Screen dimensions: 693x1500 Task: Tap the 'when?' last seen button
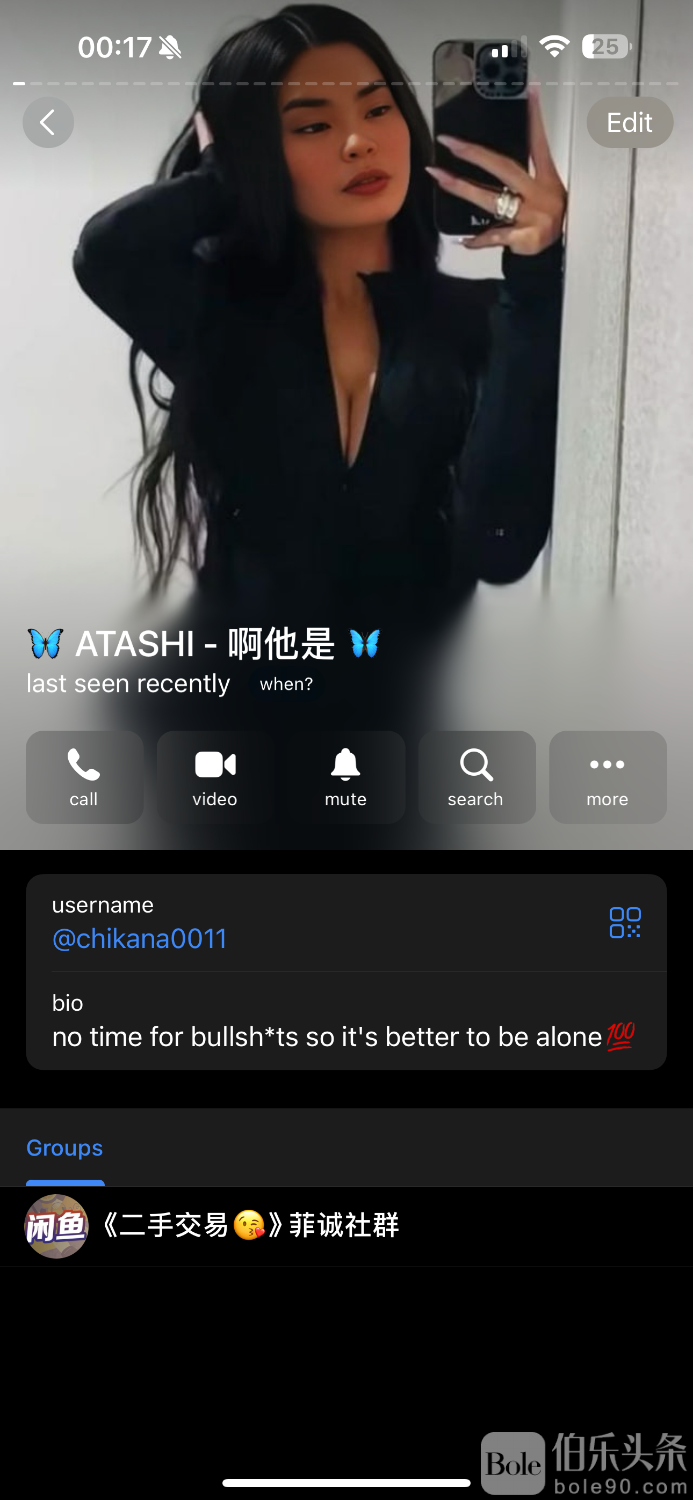coord(286,684)
